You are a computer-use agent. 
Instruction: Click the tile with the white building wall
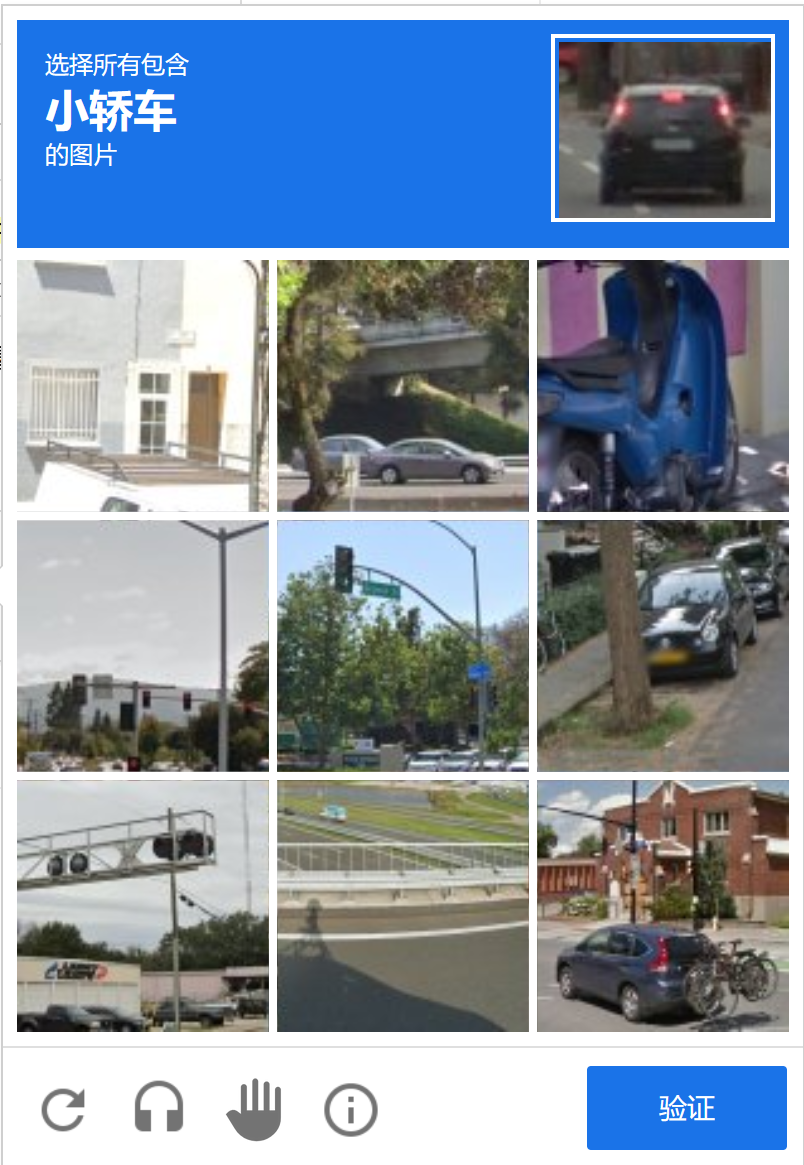coord(142,385)
